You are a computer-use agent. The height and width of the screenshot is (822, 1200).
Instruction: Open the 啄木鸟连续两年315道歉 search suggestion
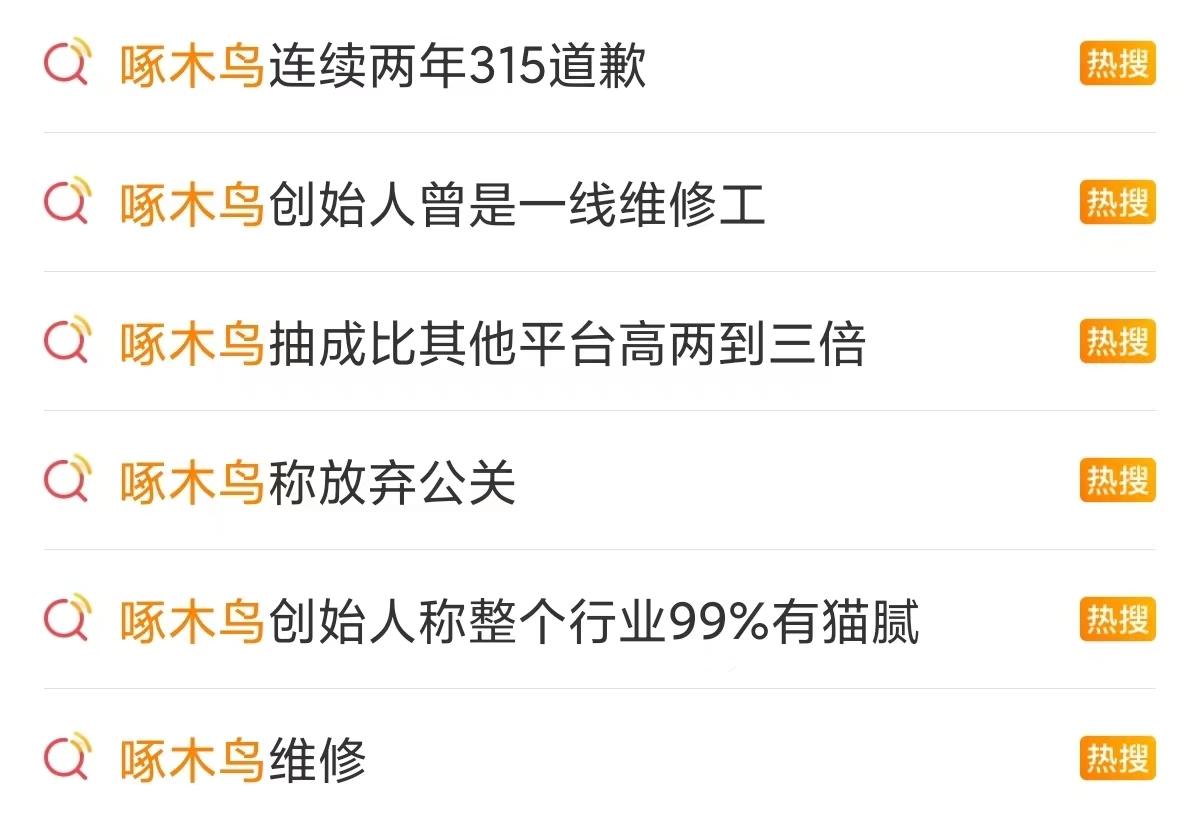click(383, 67)
